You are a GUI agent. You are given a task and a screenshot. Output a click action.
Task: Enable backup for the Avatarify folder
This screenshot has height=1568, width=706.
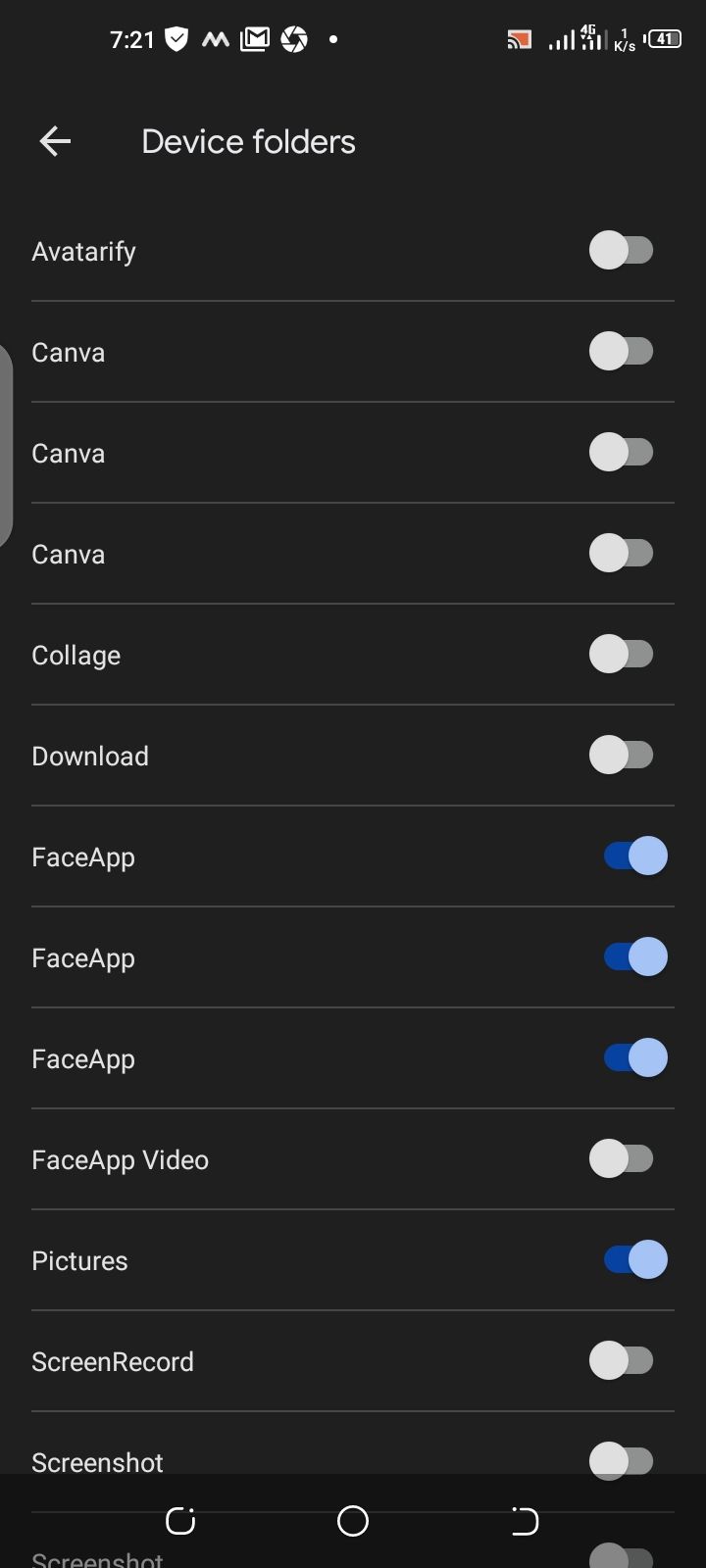tap(621, 251)
